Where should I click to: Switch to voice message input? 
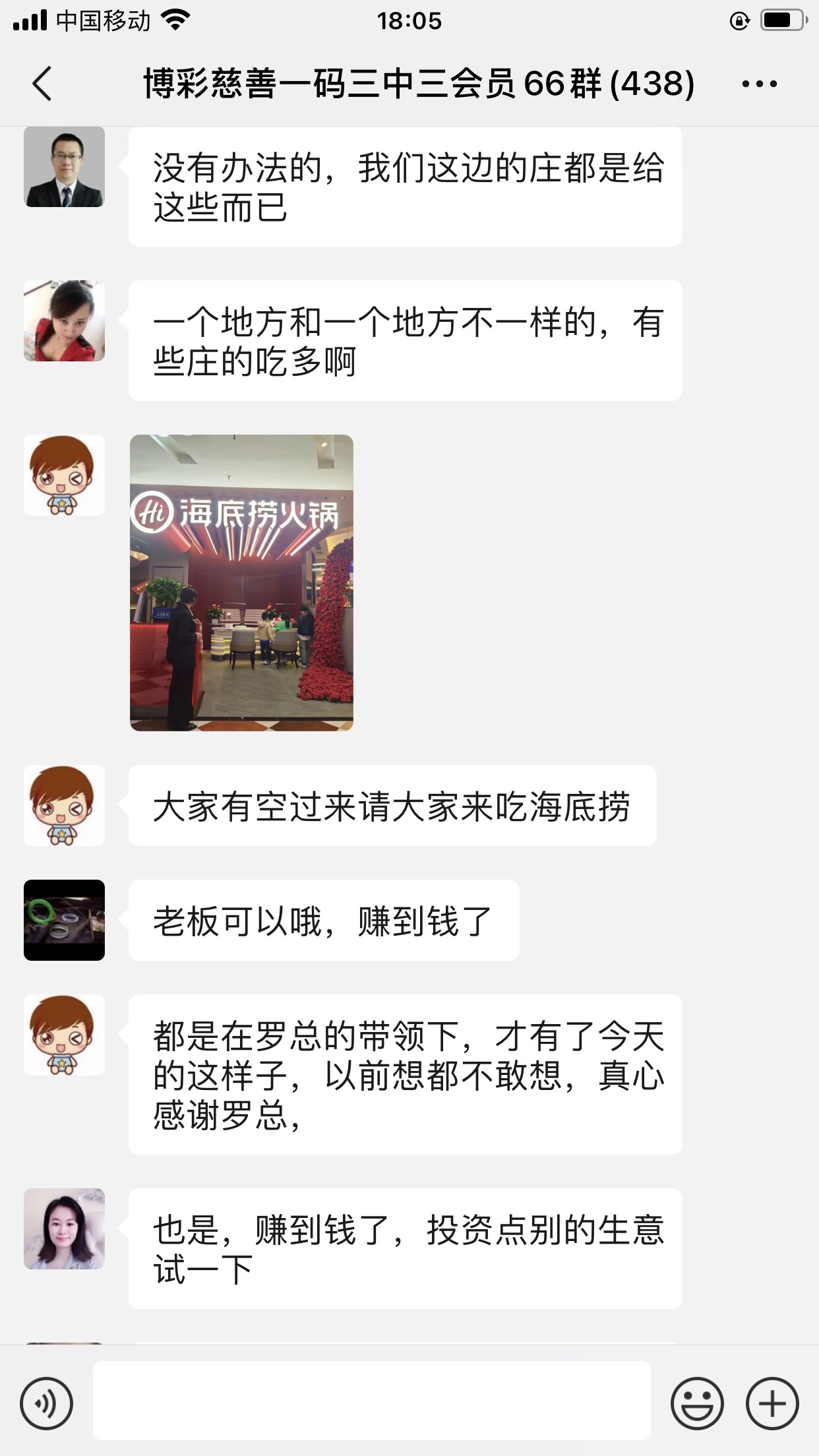tap(46, 1403)
